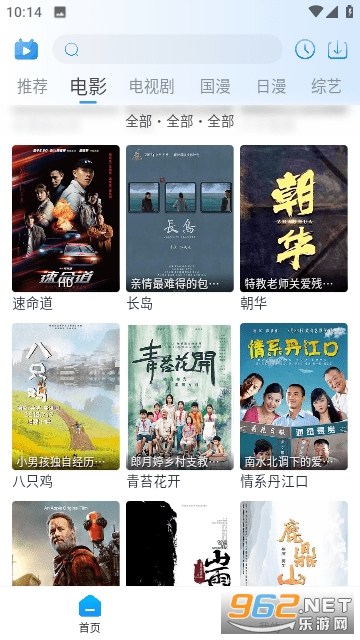Switch to the 推荐 tab
The height and width of the screenshot is (640, 360).
tap(32, 87)
